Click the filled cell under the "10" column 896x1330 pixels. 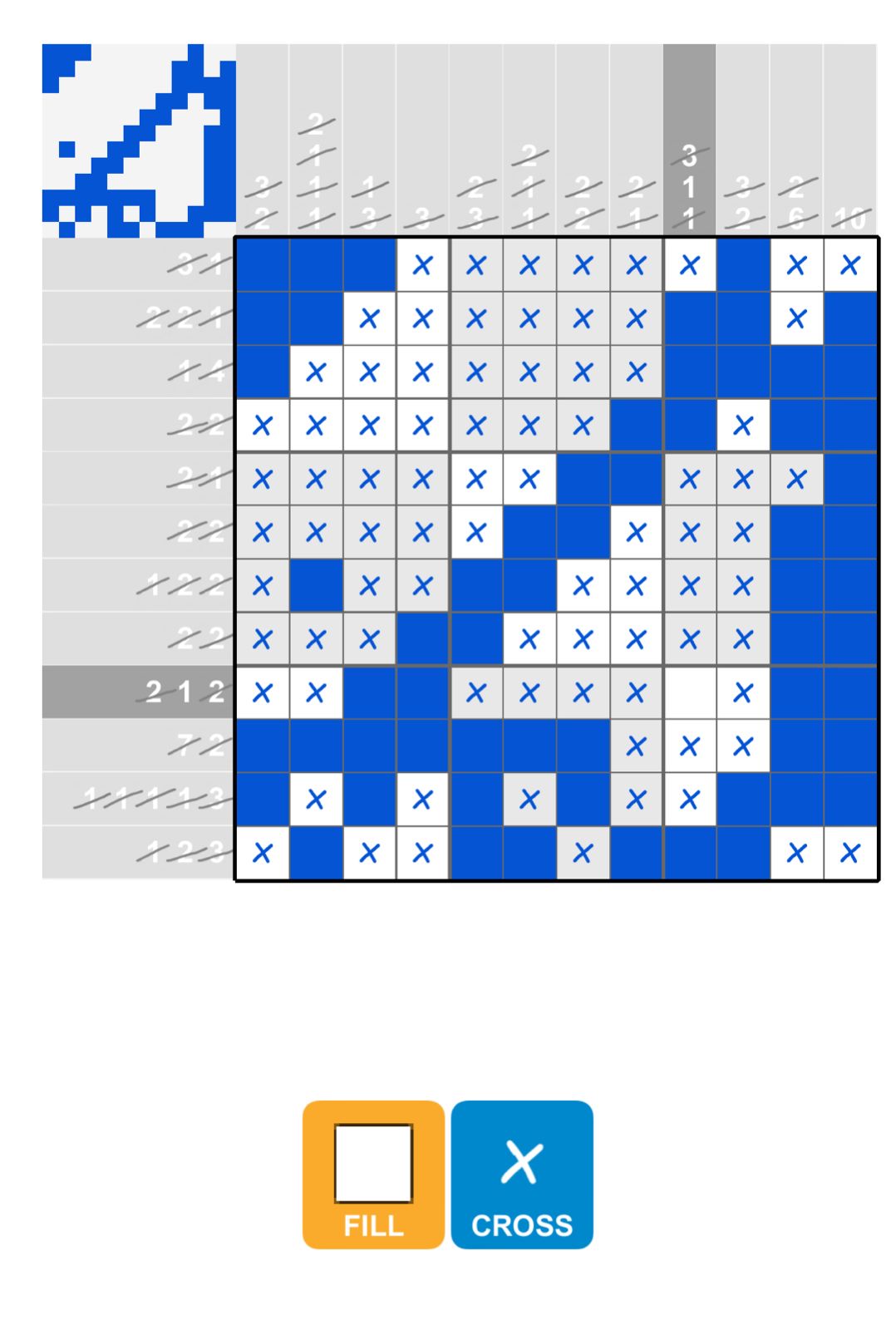[849, 318]
